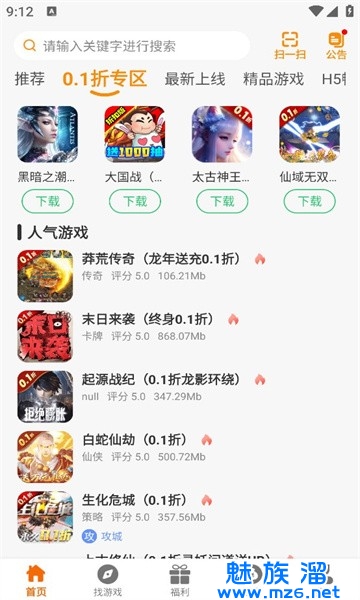Download 黑暗之潮 game
Image resolution: width=360 pixels, height=600 pixels.
(x=47, y=201)
